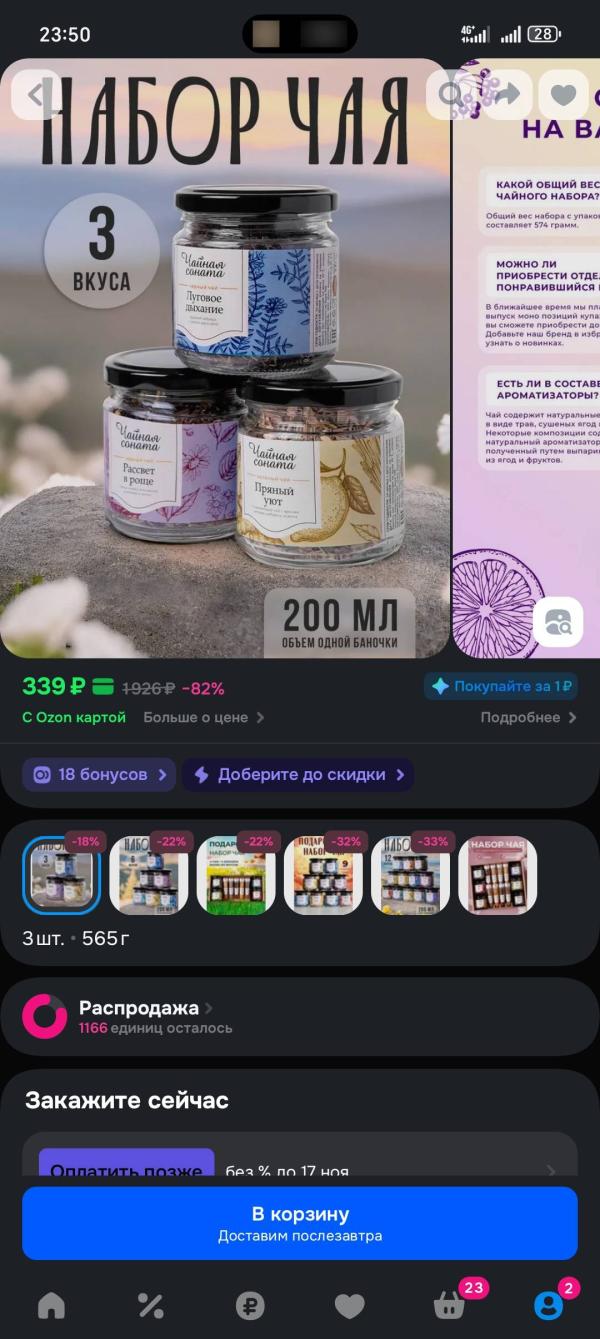Add the product to favorites
The width and height of the screenshot is (600, 1339).
(x=564, y=95)
